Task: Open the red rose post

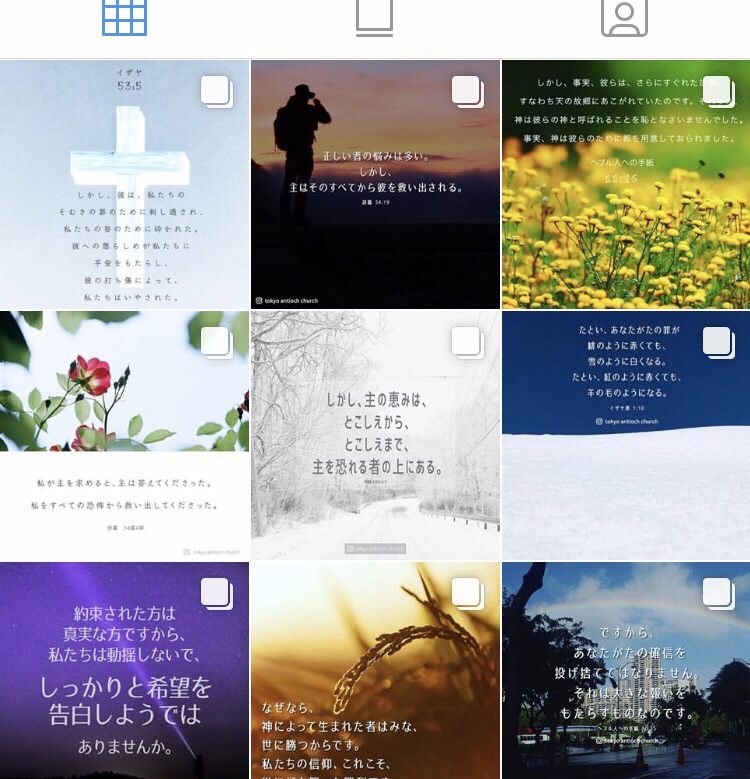Action: click(x=124, y=435)
